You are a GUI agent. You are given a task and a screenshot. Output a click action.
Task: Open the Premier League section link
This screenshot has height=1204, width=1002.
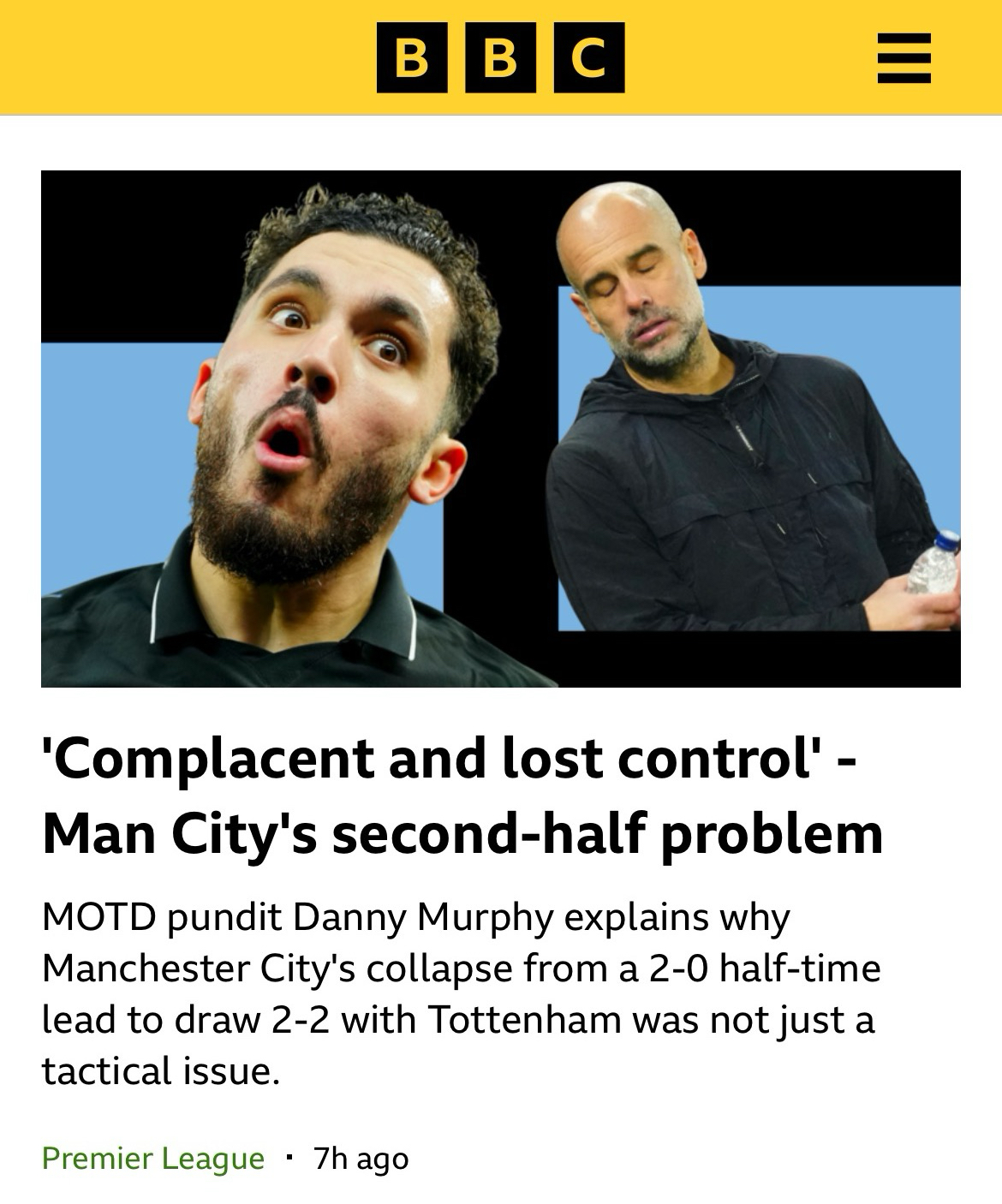point(153,1158)
